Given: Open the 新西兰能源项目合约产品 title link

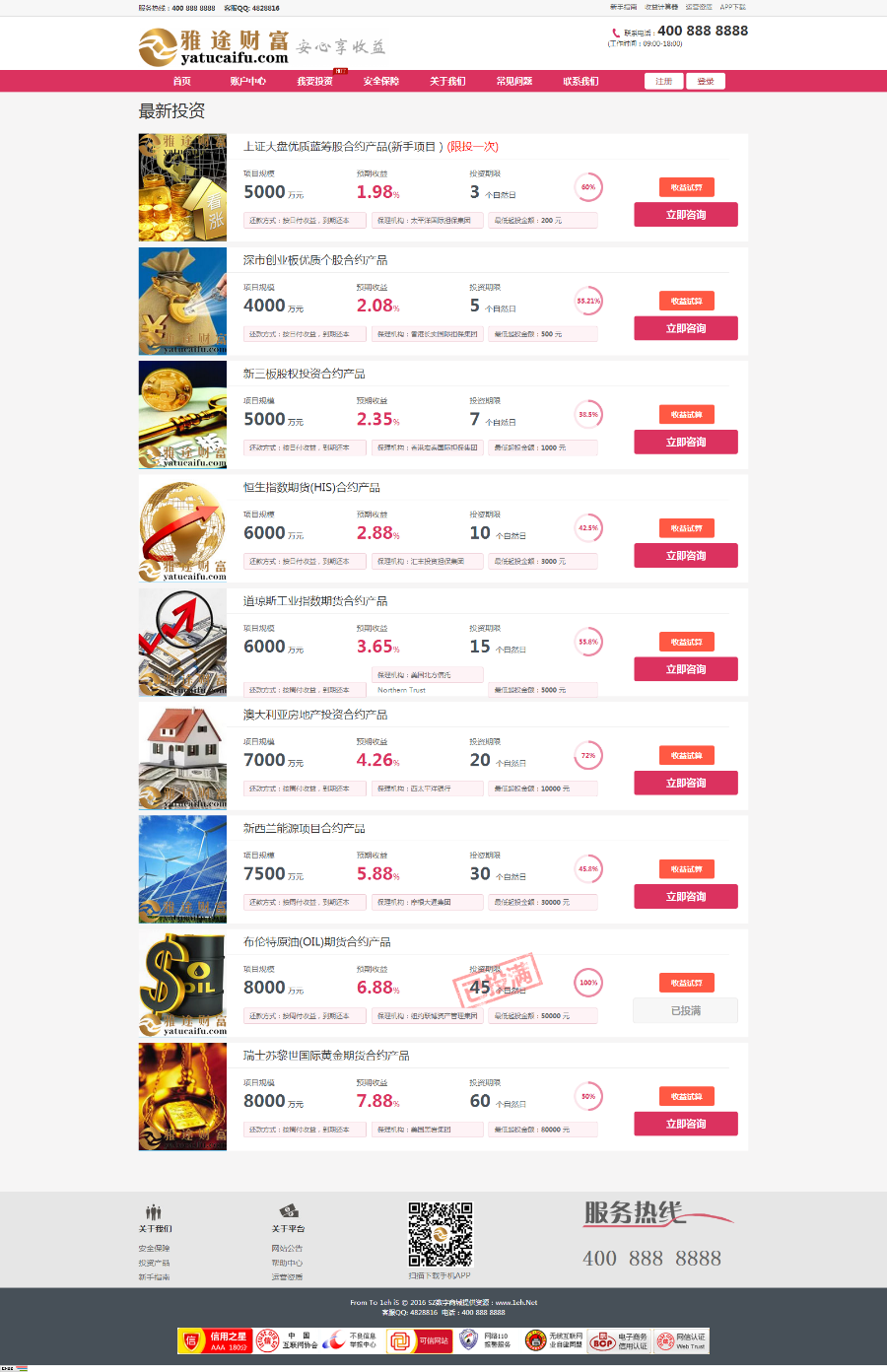Looking at the screenshot, I should [x=304, y=828].
